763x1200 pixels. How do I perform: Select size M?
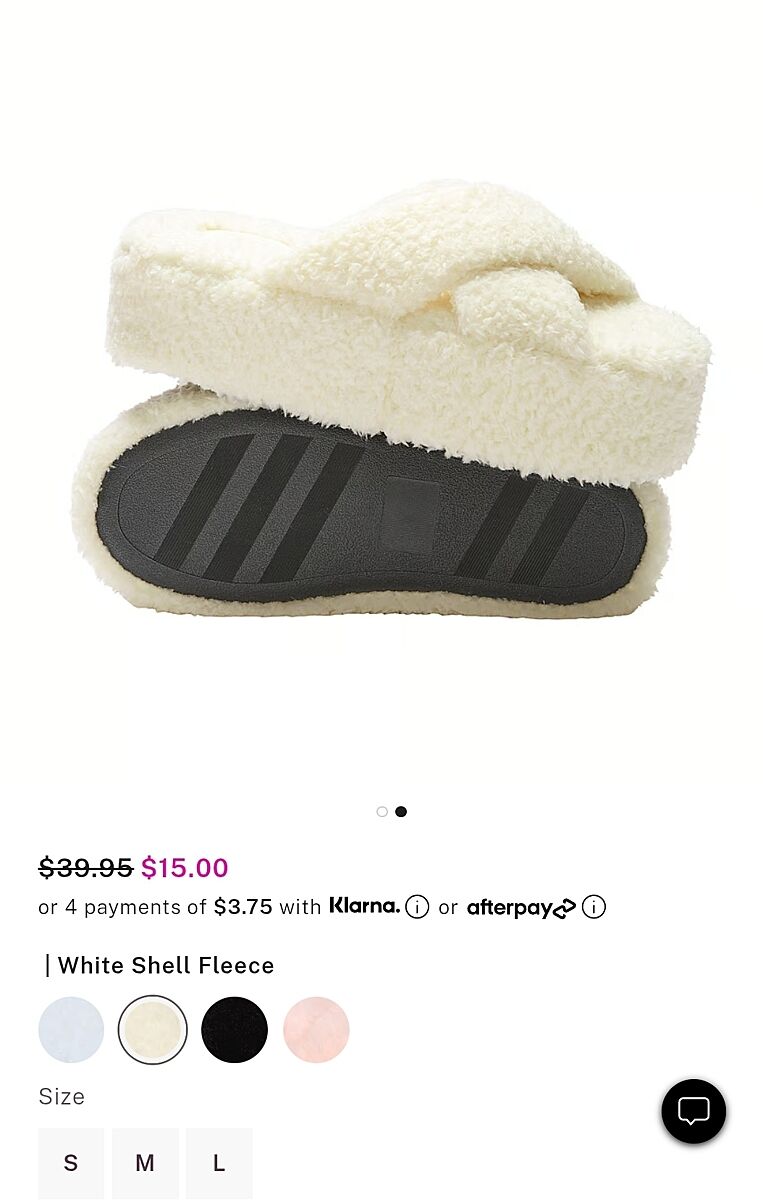(145, 1163)
